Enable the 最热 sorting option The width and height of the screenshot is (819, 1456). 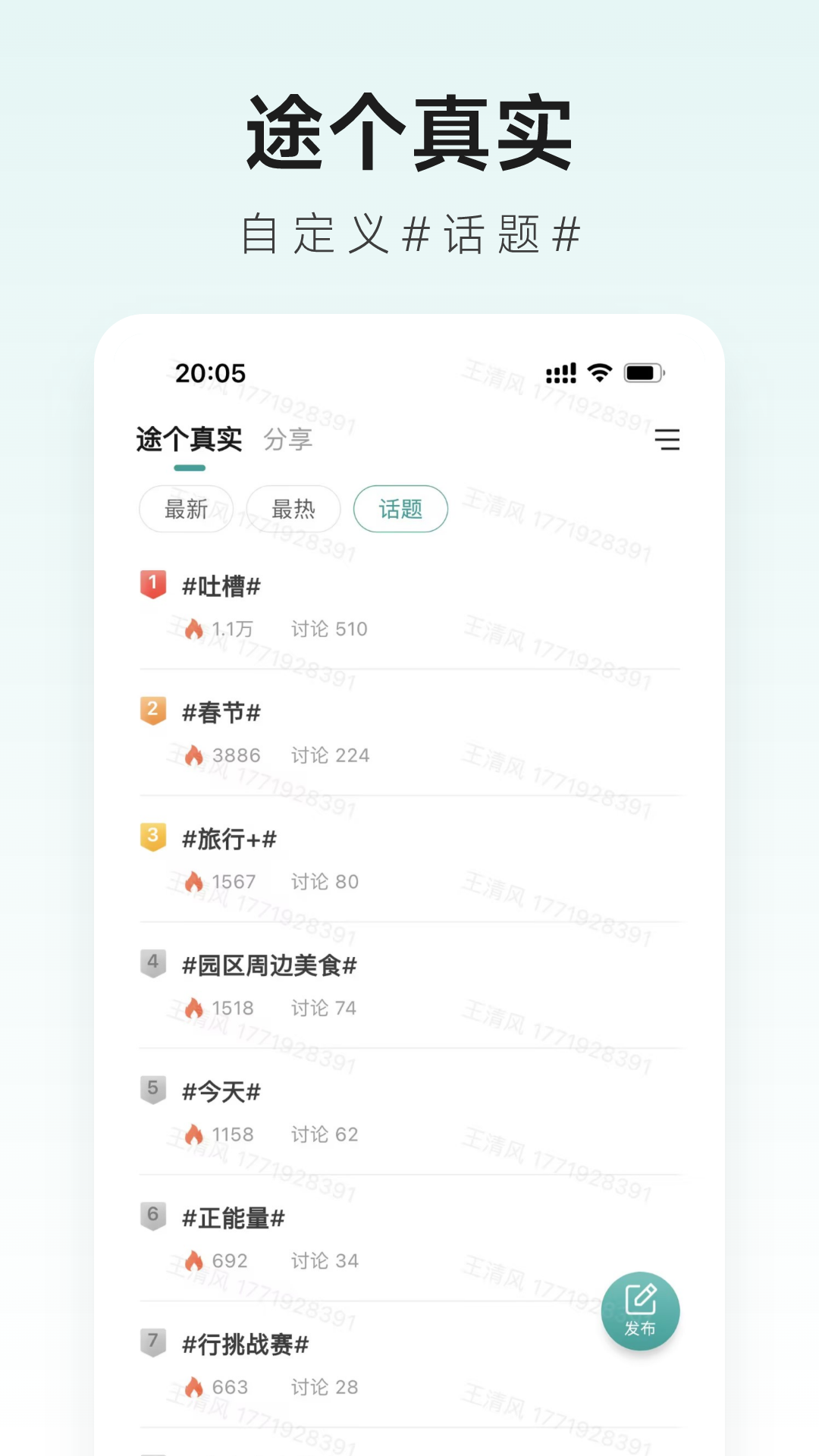click(x=294, y=509)
